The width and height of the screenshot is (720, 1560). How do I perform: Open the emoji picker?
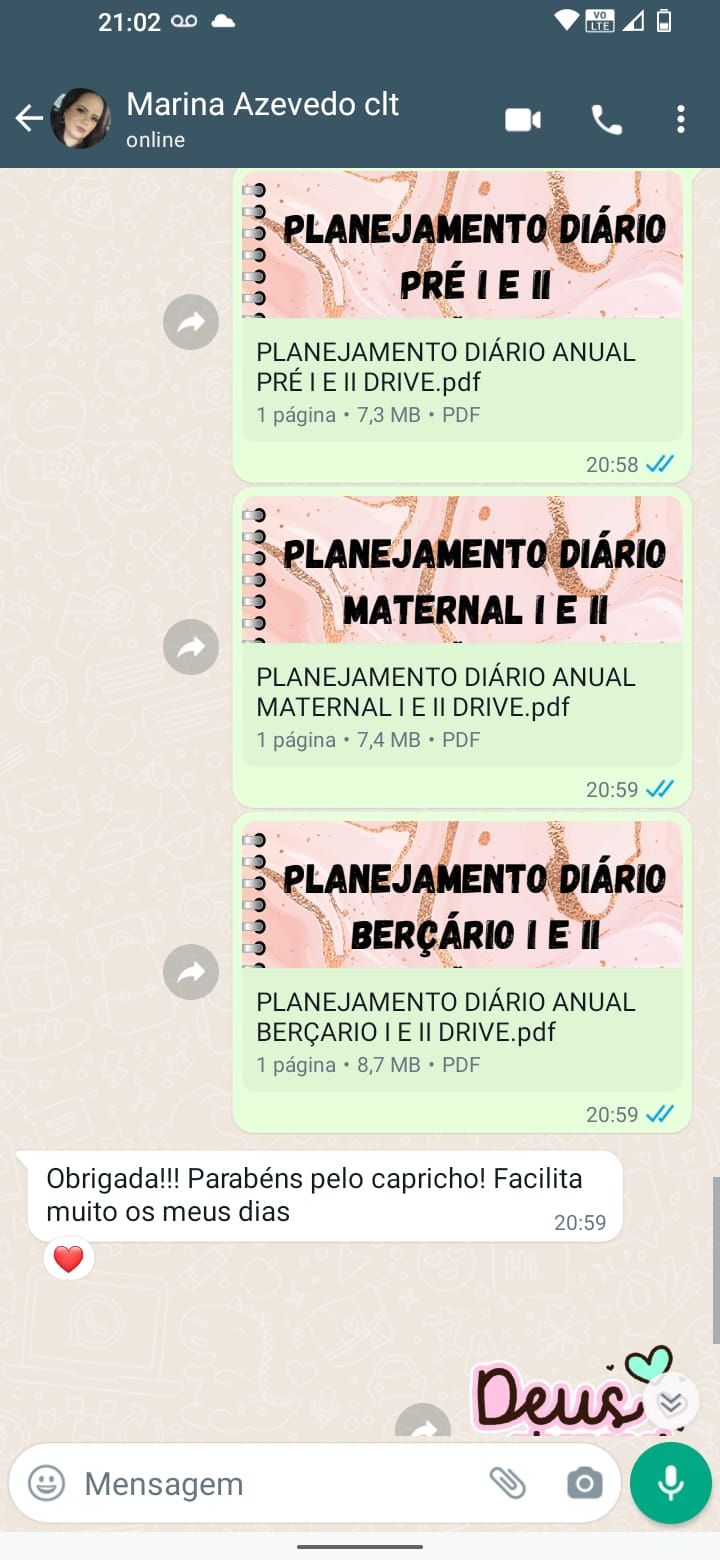tap(46, 1483)
